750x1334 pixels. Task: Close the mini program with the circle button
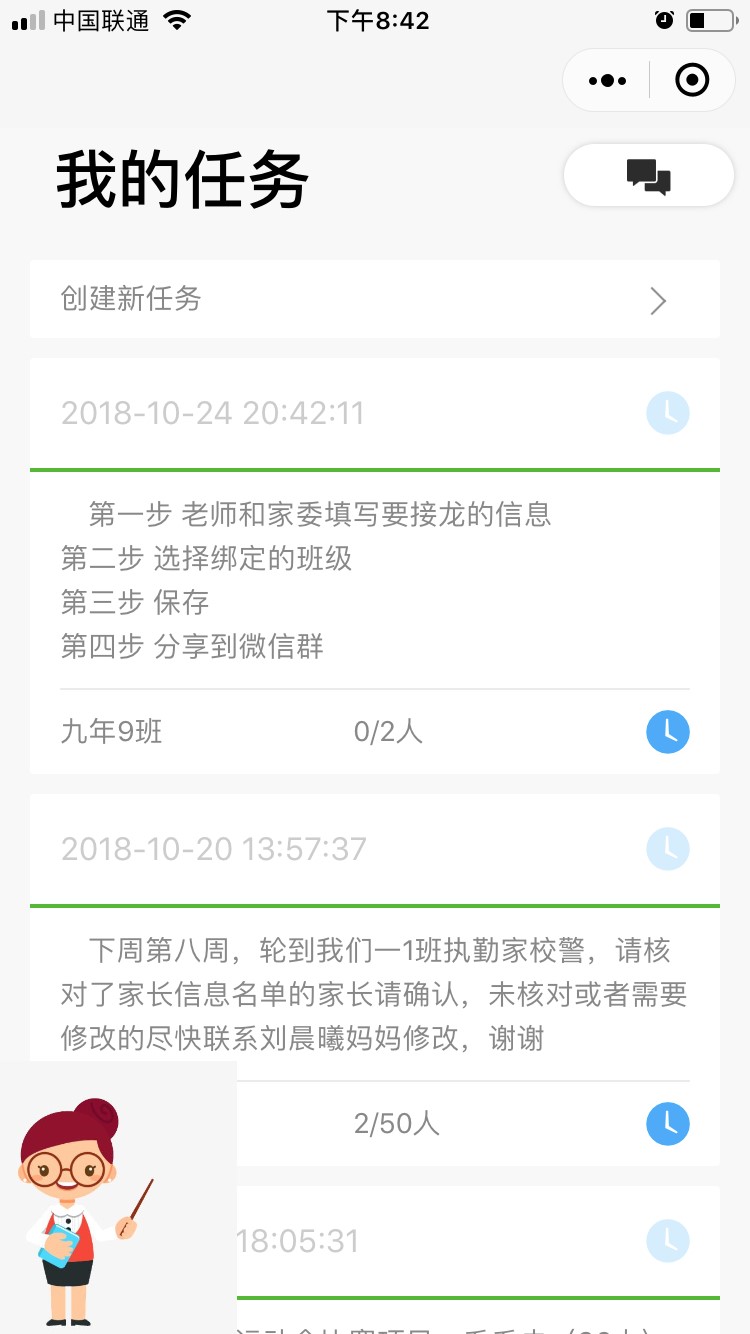[x=692, y=80]
